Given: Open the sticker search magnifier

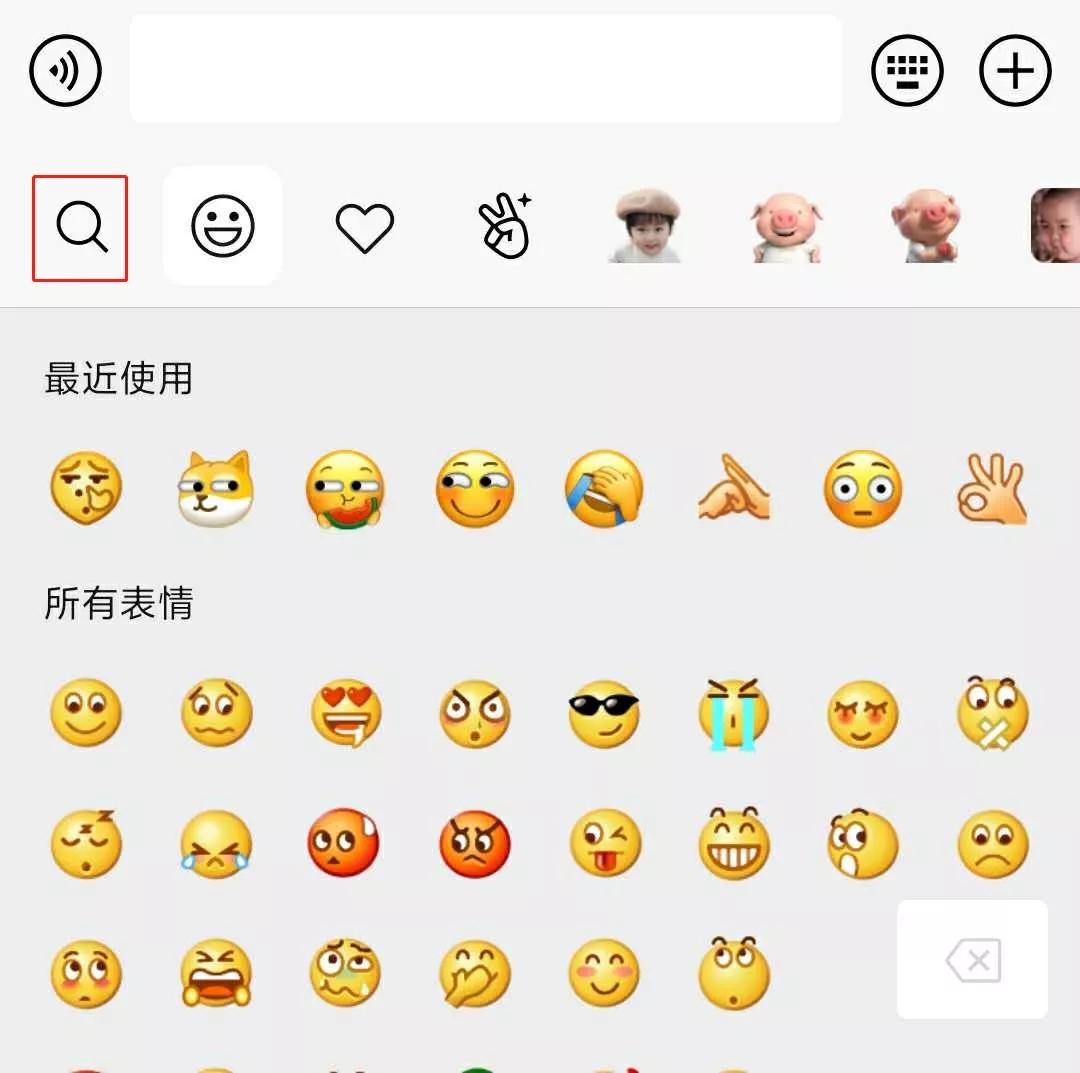Looking at the screenshot, I should click(x=81, y=227).
